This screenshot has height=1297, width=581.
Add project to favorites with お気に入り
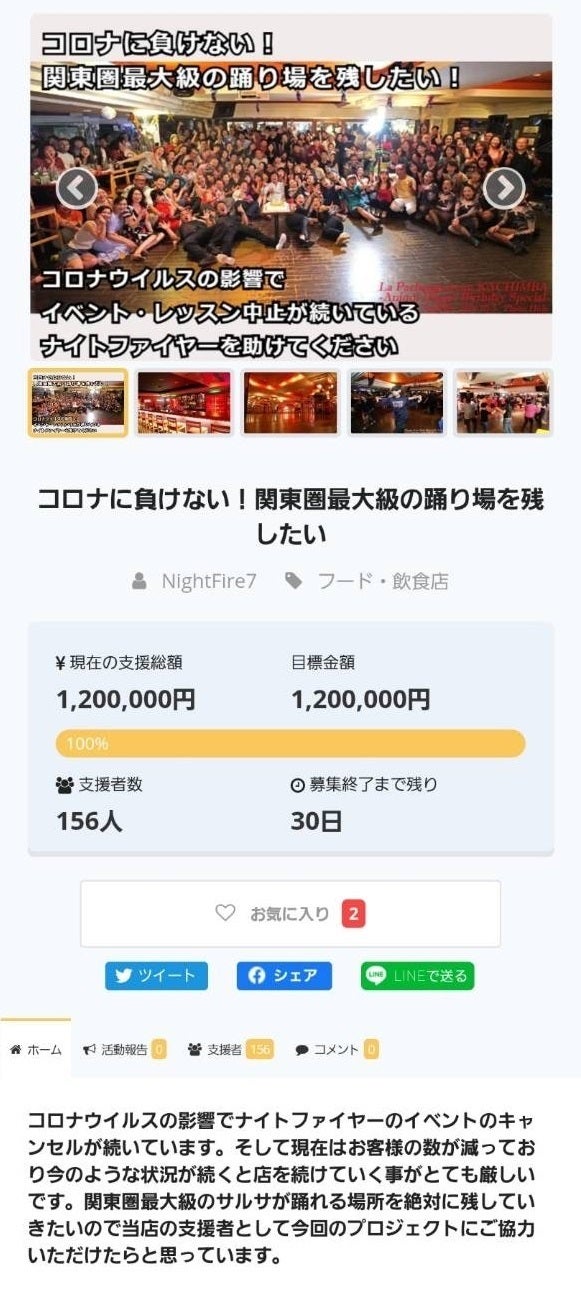point(290,914)
